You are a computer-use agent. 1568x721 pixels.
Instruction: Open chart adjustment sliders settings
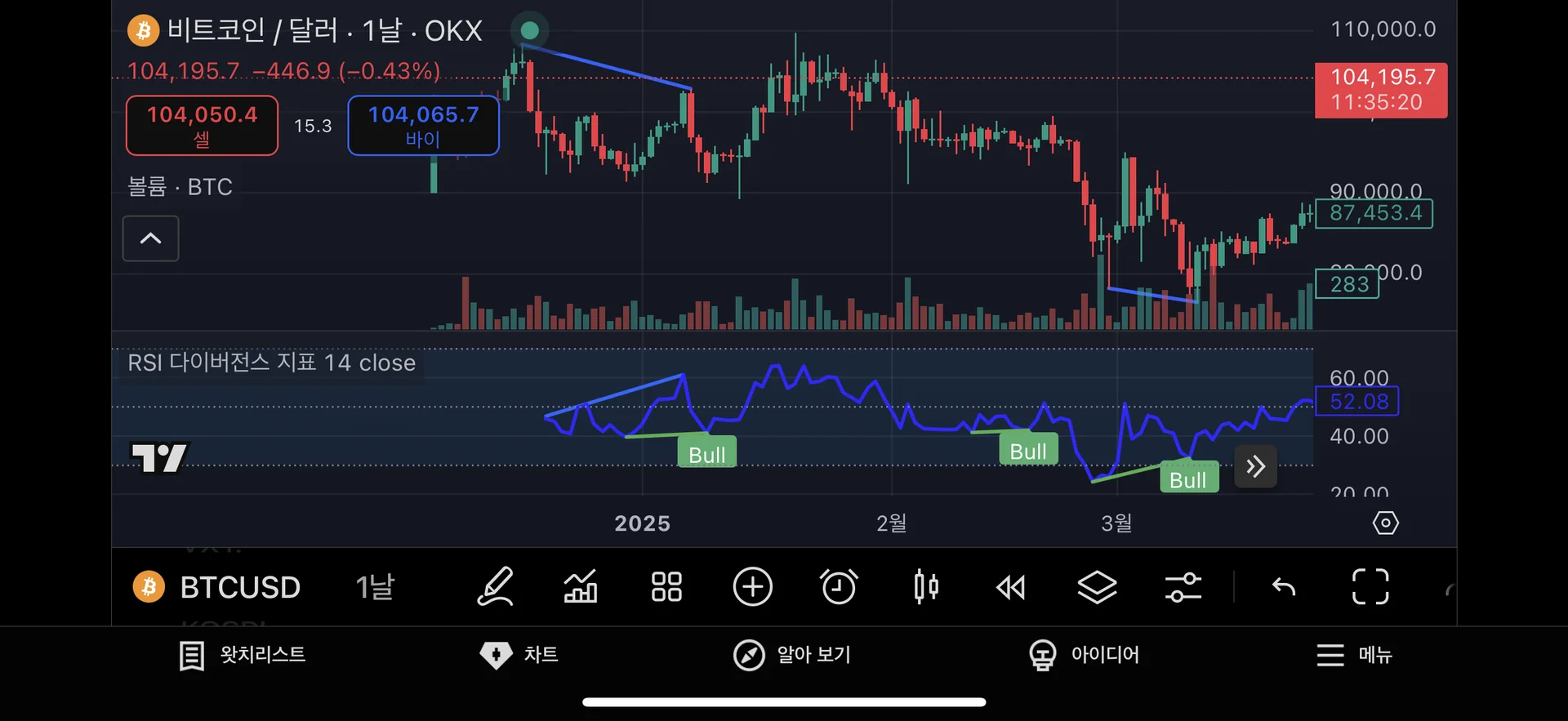[1183, 587]
